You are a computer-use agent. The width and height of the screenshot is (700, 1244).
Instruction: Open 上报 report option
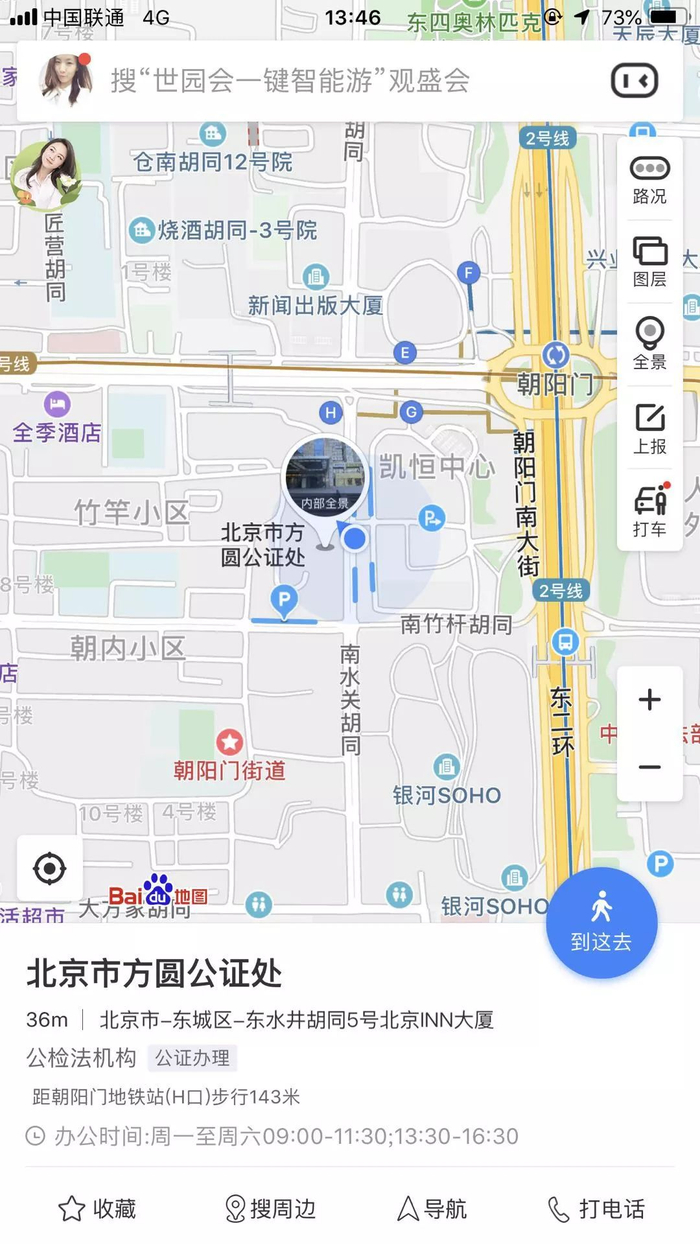650,429
